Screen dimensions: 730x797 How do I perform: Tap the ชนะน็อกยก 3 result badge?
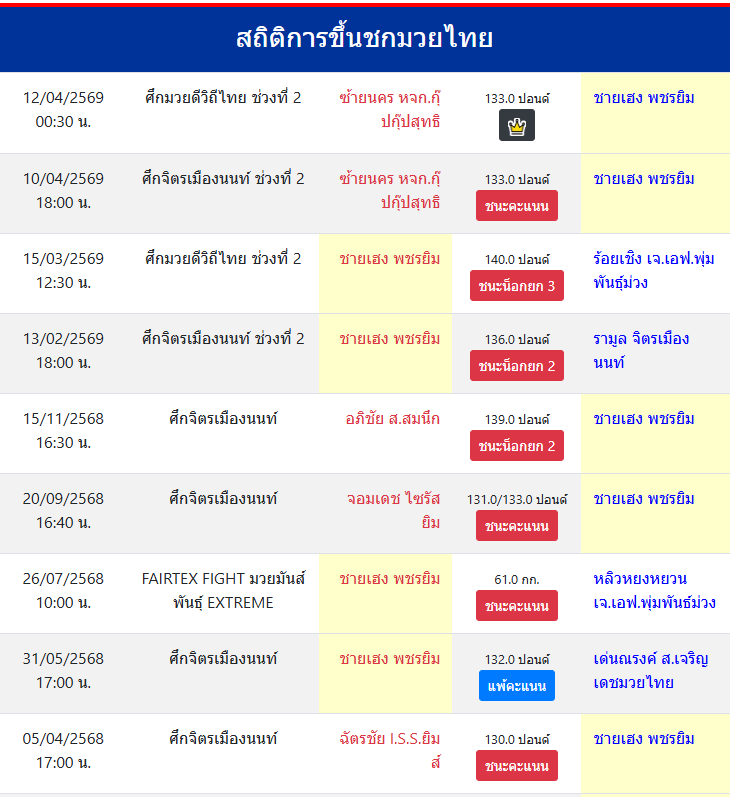point(517,286)
